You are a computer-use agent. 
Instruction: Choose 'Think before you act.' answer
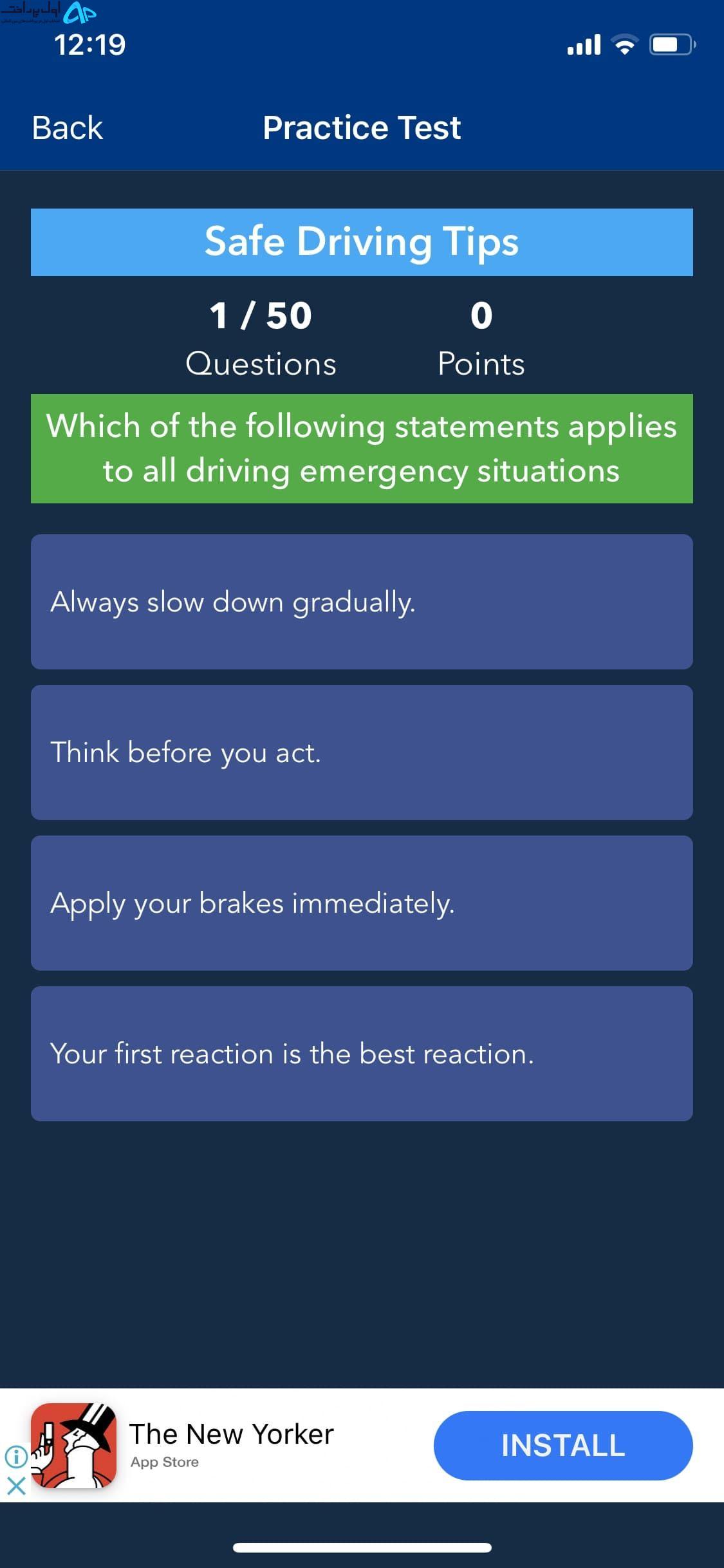362,752
